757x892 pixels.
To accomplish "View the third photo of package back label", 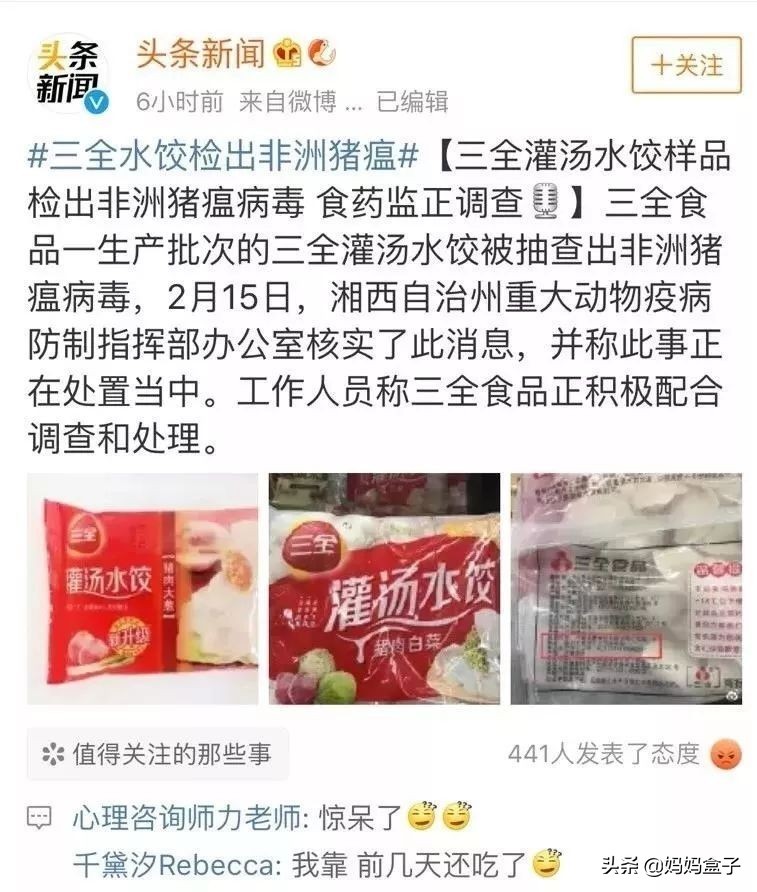I will tap(627, 588).
